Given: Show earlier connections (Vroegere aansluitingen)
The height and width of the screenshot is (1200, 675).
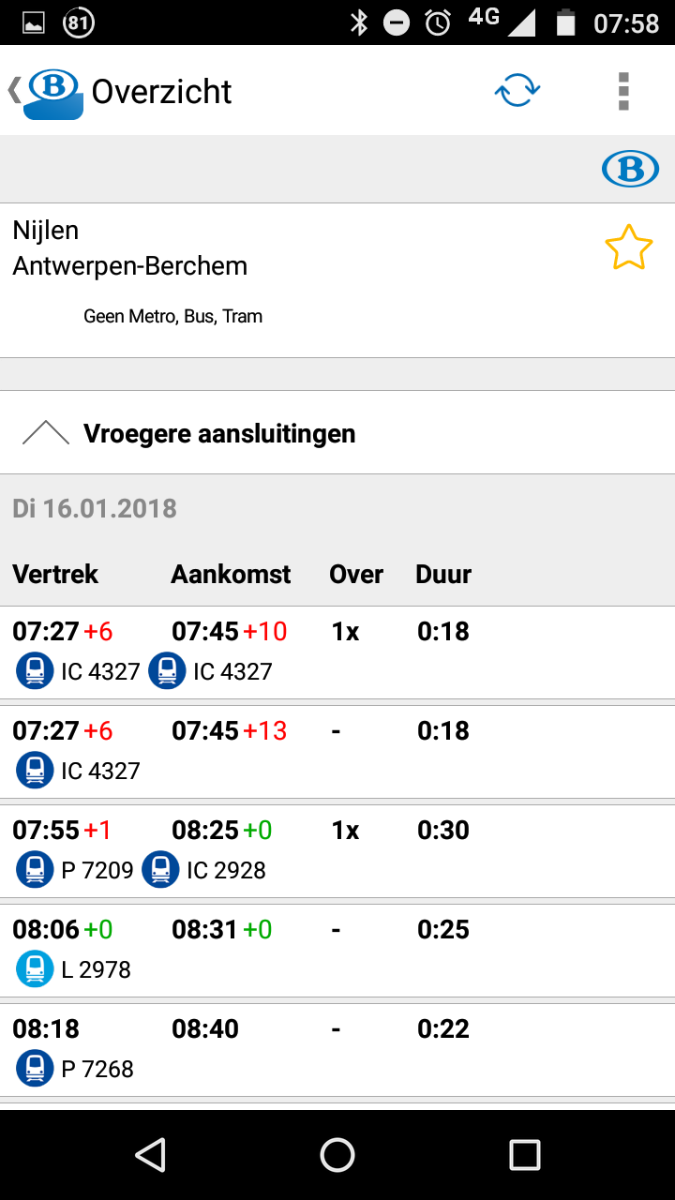Looking at the screenshot, I should [x=218, y=433].
